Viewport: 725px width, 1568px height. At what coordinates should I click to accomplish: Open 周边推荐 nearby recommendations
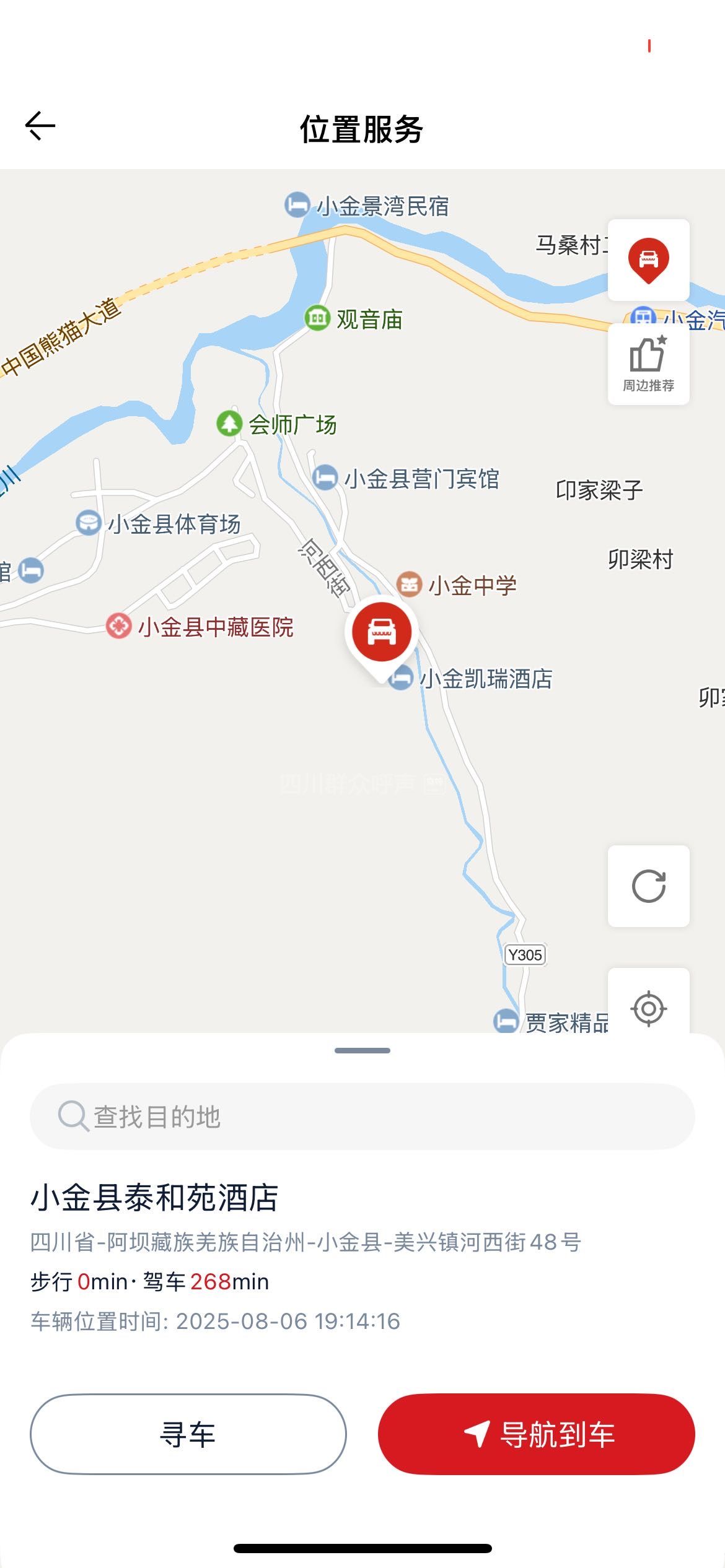pos(648,364)
